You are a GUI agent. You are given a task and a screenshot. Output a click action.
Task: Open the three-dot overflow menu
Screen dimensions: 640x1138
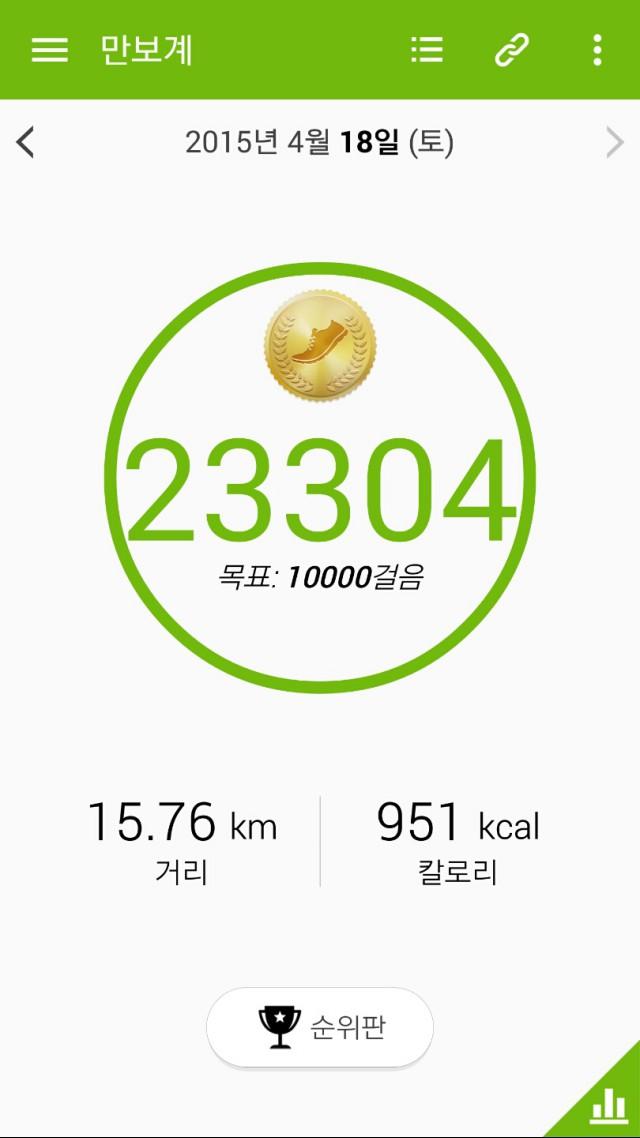[x=597, y=50]
